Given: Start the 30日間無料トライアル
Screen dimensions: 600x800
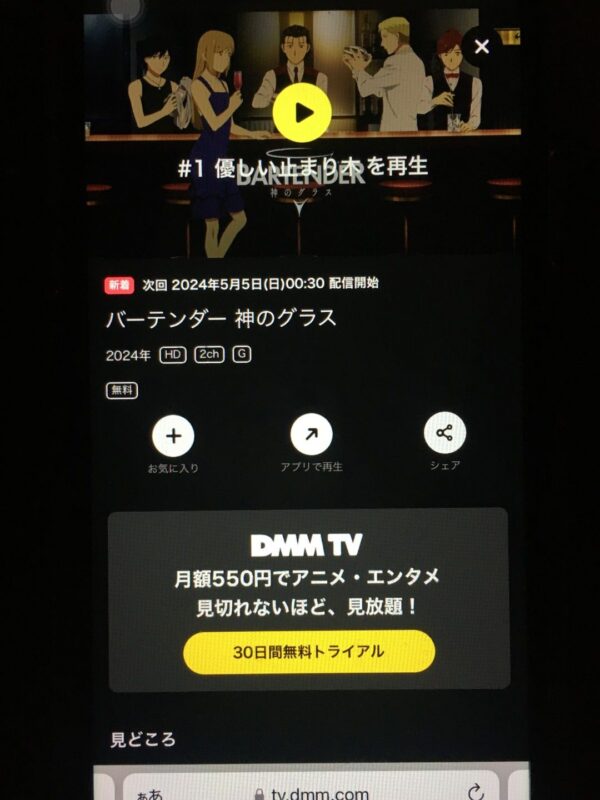Looking at the screenshot, I should tap(308, 651).
